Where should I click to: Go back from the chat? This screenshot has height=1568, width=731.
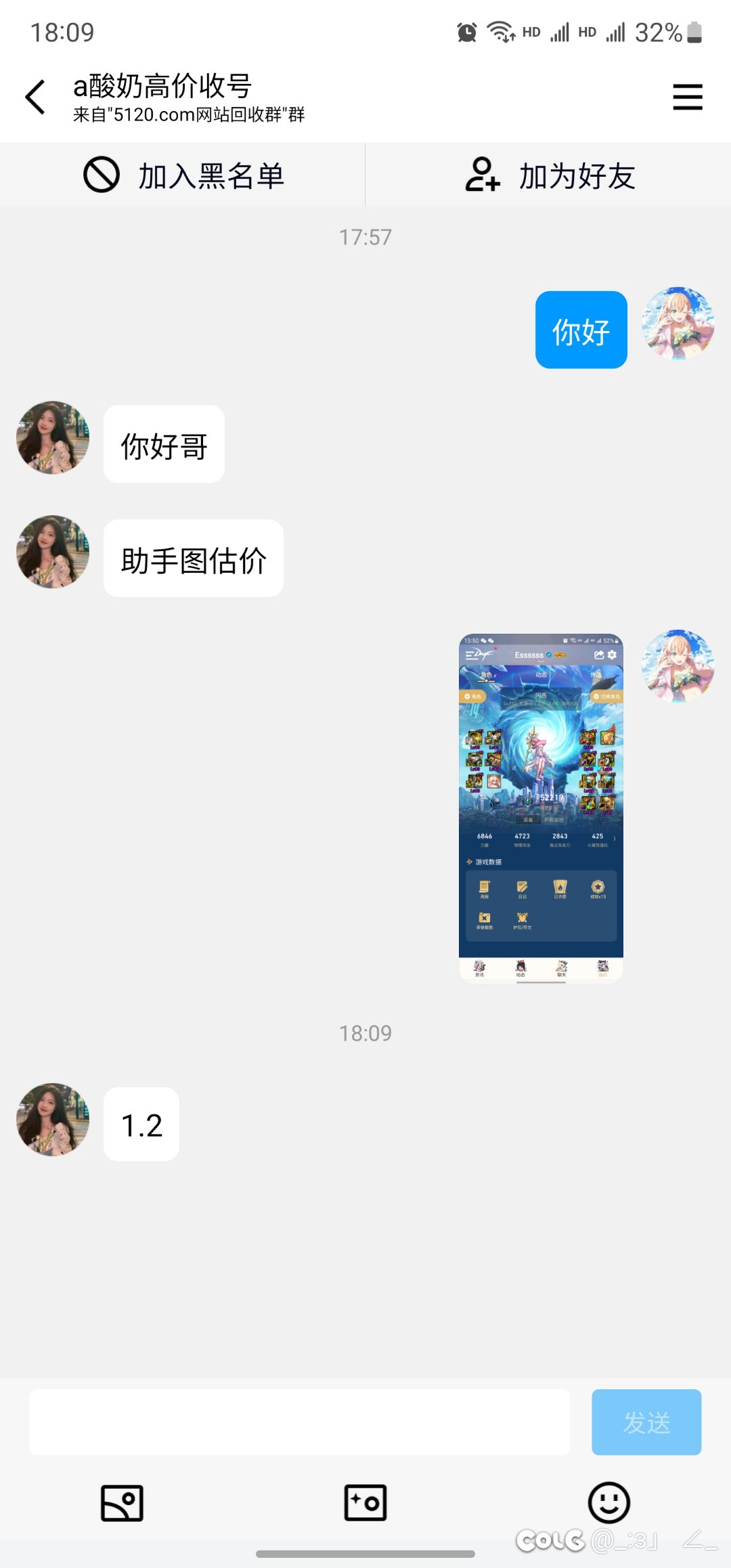pos(35,97)
